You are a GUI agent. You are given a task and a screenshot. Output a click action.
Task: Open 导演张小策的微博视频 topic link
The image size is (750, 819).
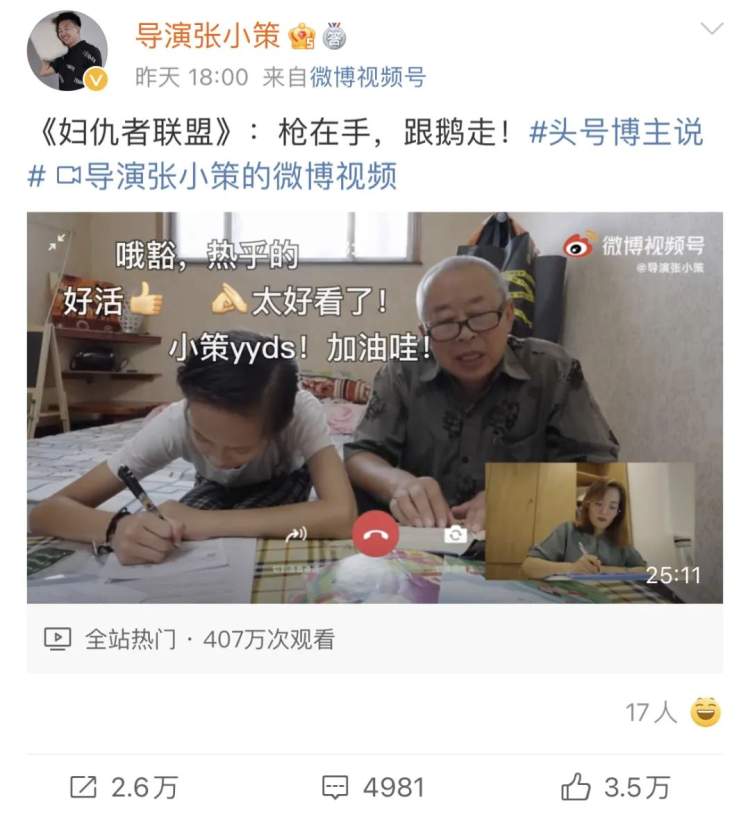(212, 176)
